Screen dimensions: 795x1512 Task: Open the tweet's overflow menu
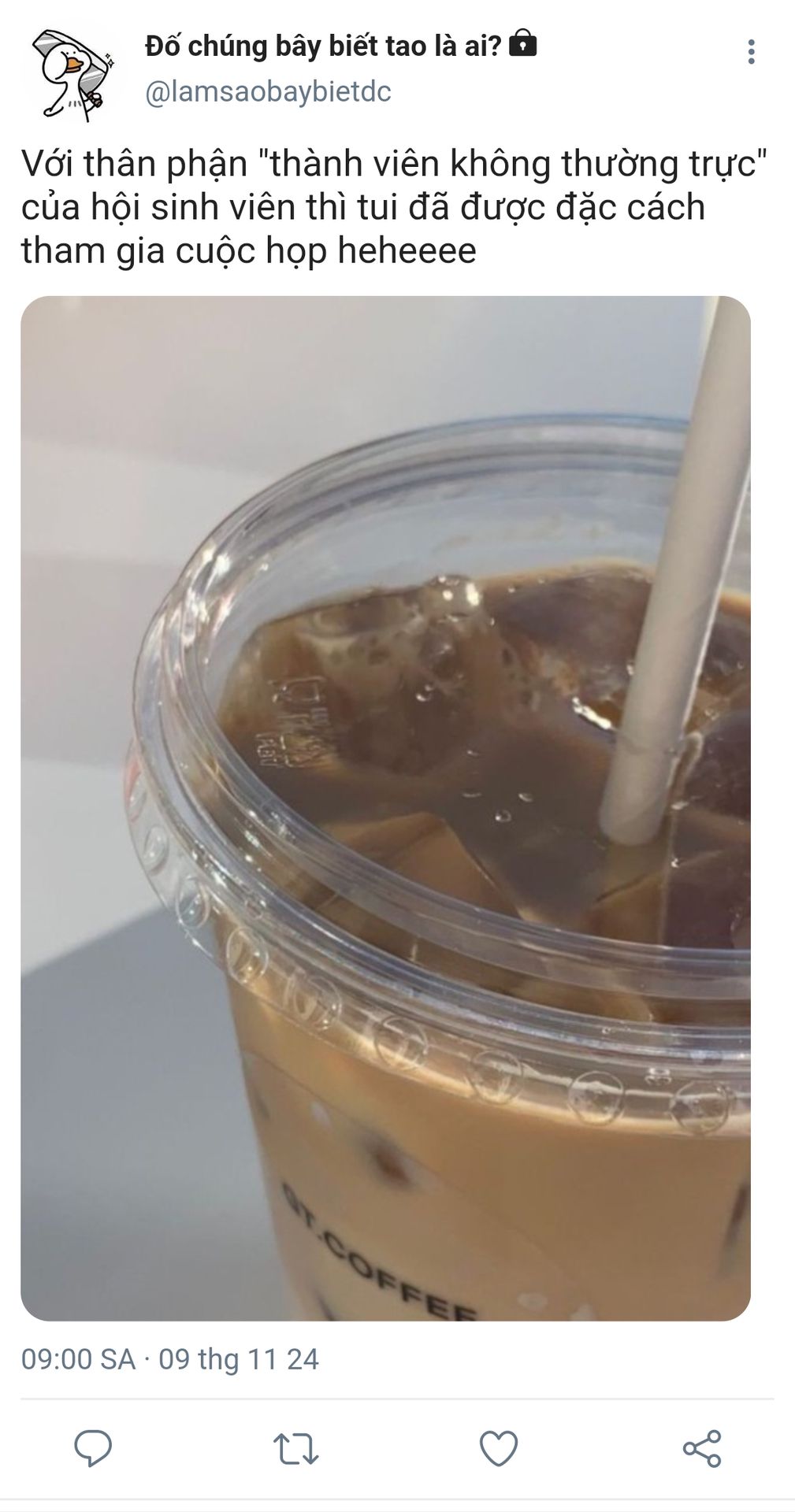pos(750,52)
